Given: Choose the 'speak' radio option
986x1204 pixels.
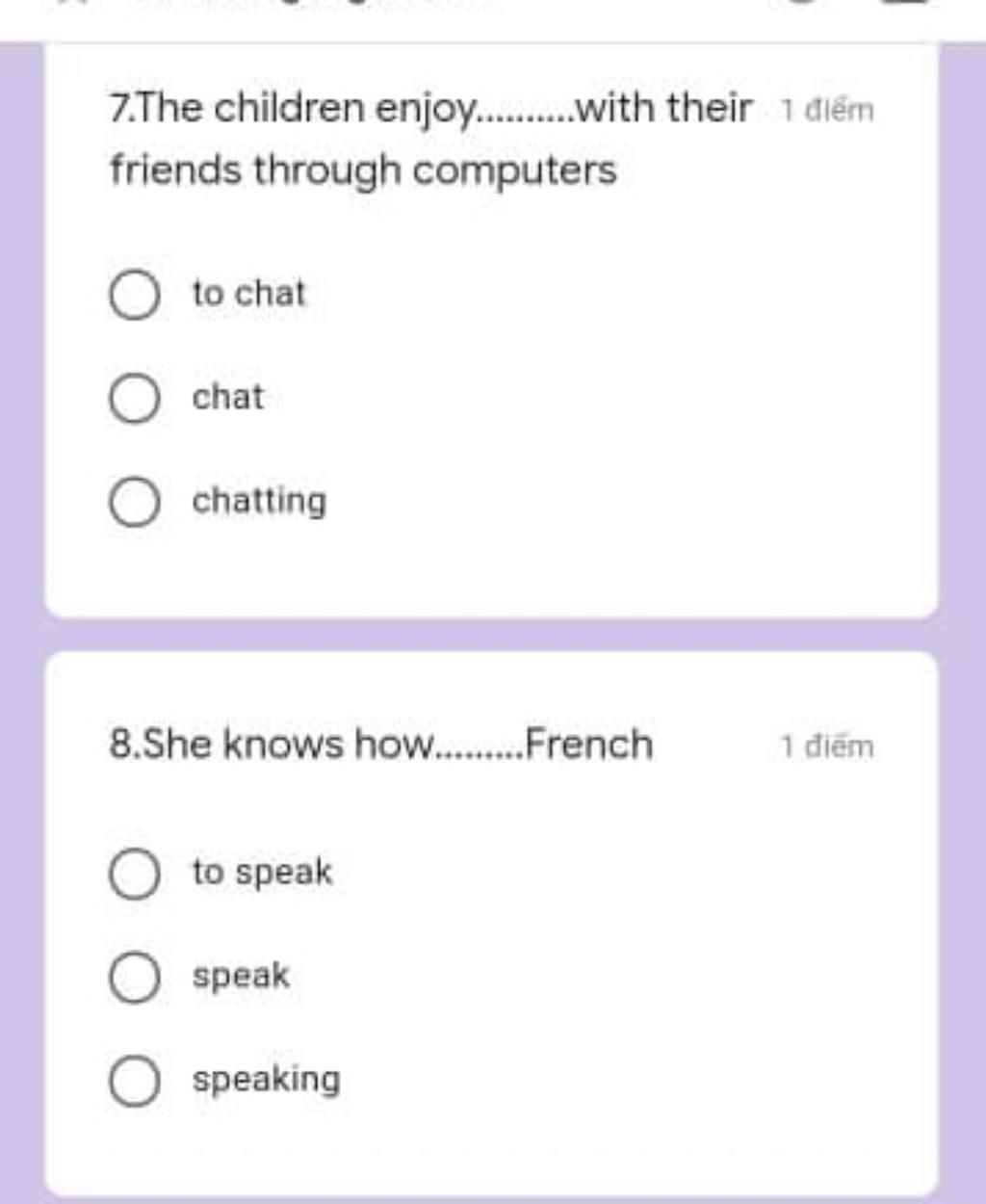Looking at the screenshot, I should tap(135, 979).
